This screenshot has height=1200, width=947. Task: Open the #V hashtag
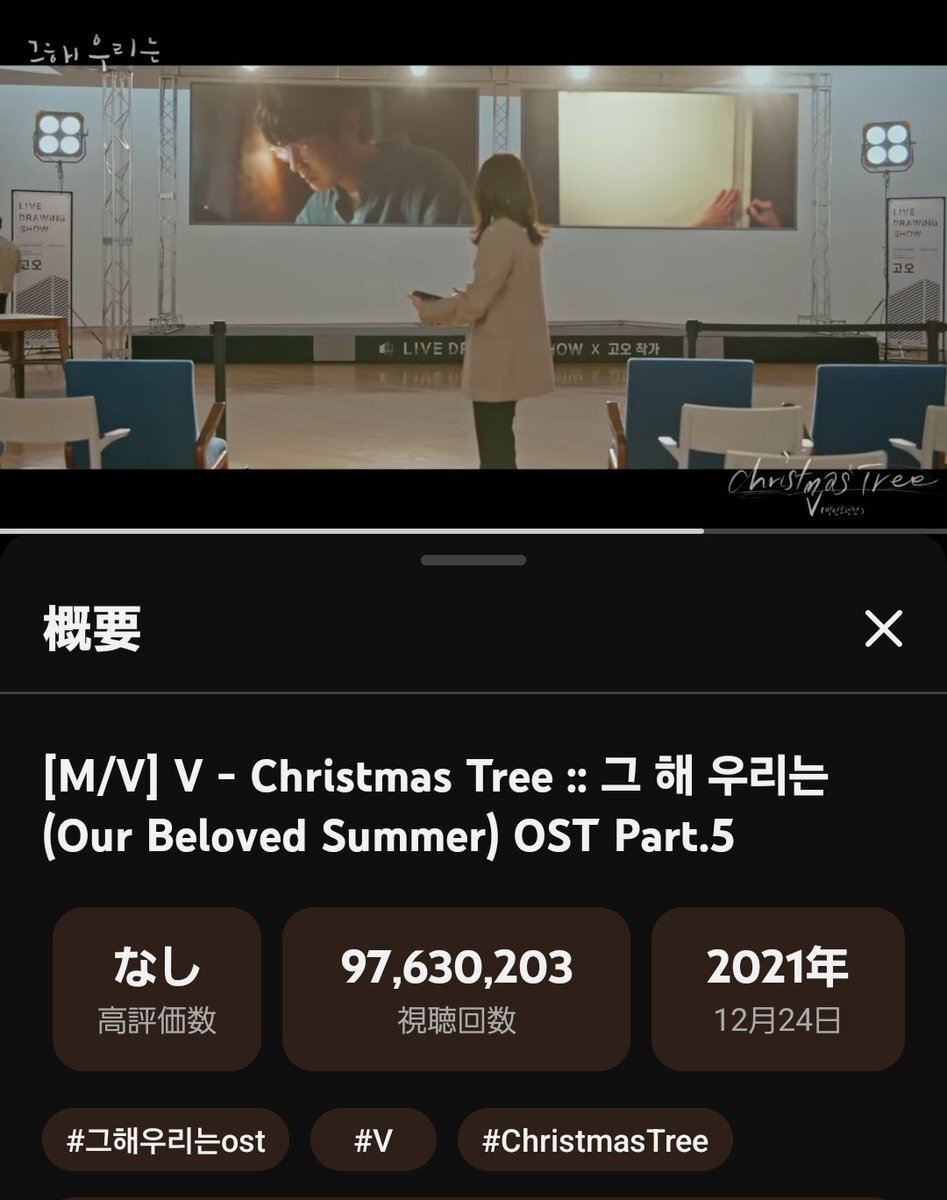pyautogui.click(x=374, y=1140)
